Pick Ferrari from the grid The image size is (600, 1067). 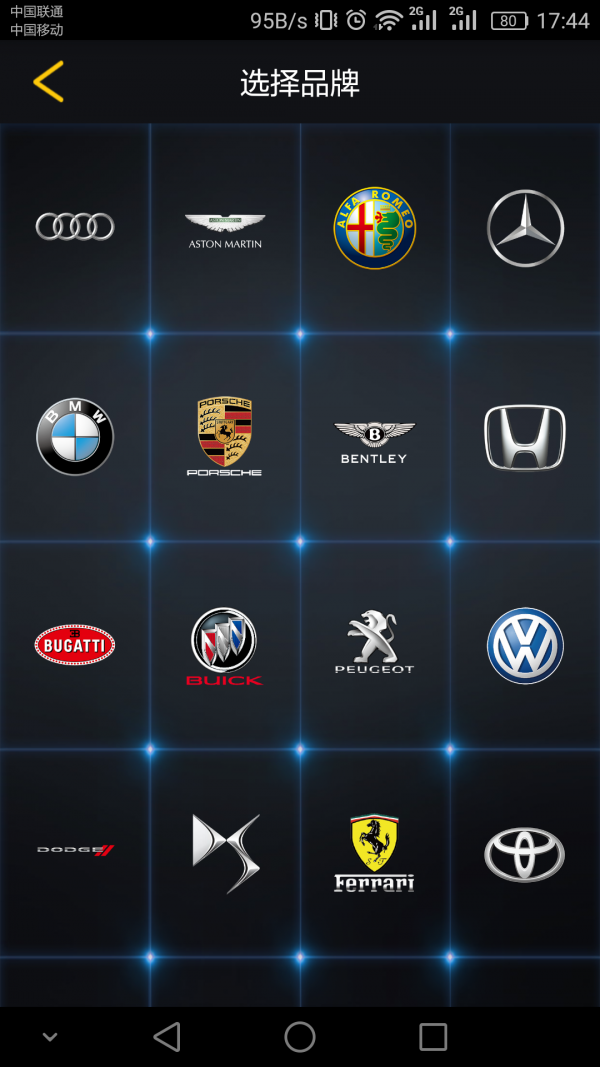tap(375, 852)
